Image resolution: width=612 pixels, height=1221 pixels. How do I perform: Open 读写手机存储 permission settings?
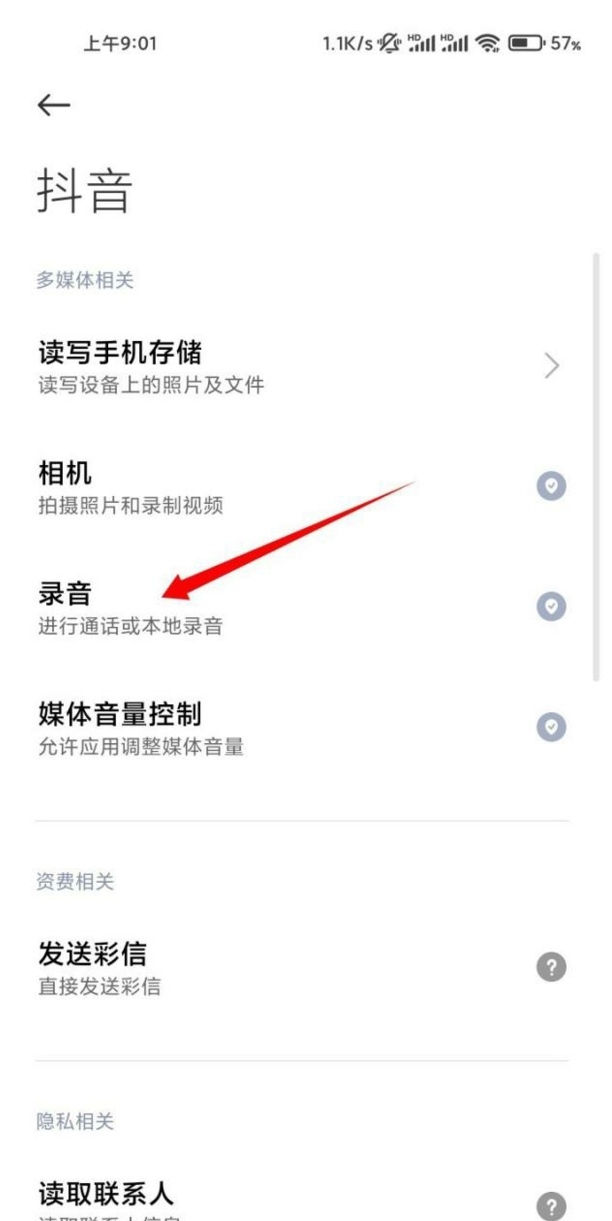point(300,366)
